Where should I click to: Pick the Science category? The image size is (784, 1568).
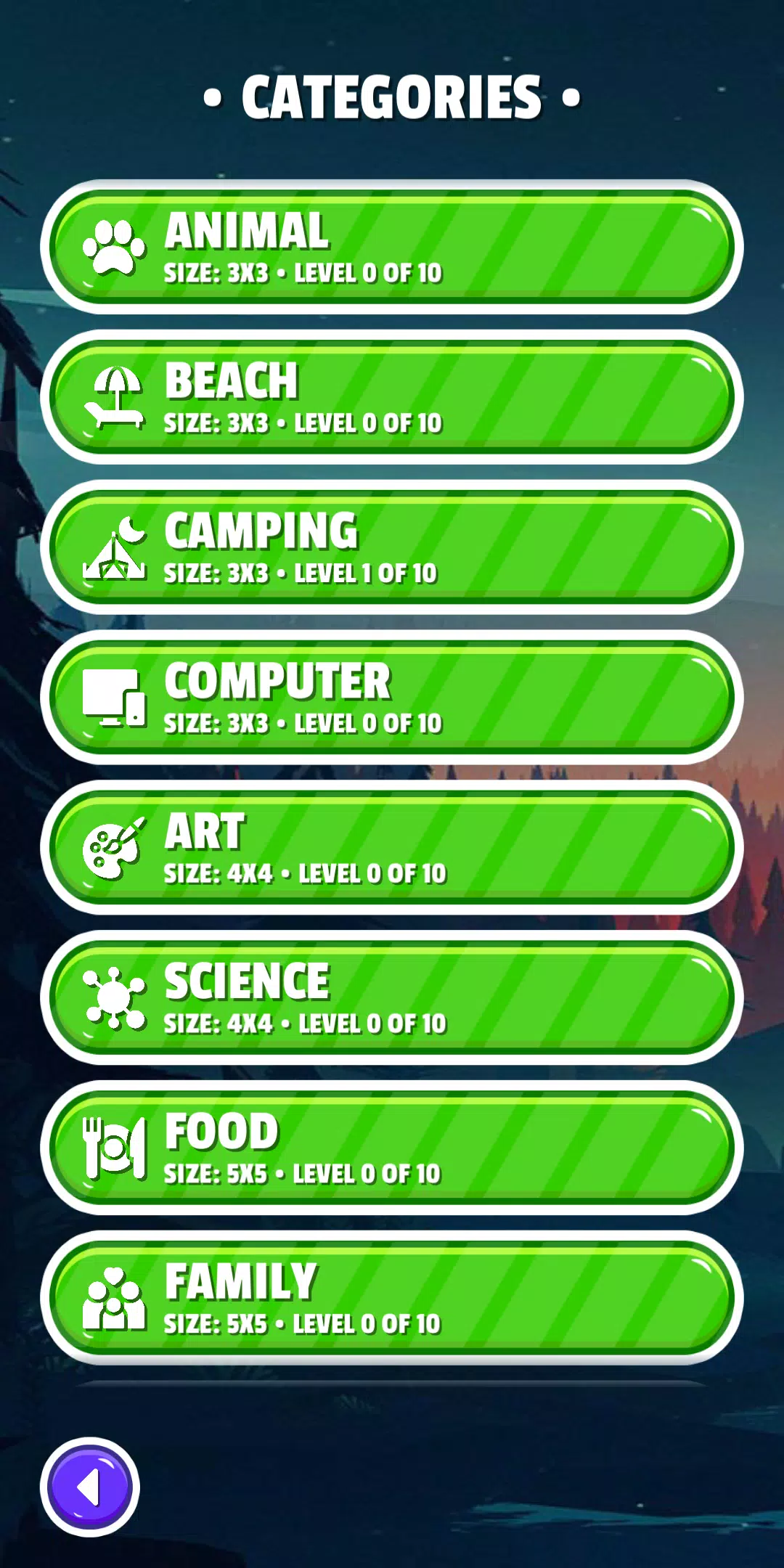pyautogui.click(x=392, y=998)
